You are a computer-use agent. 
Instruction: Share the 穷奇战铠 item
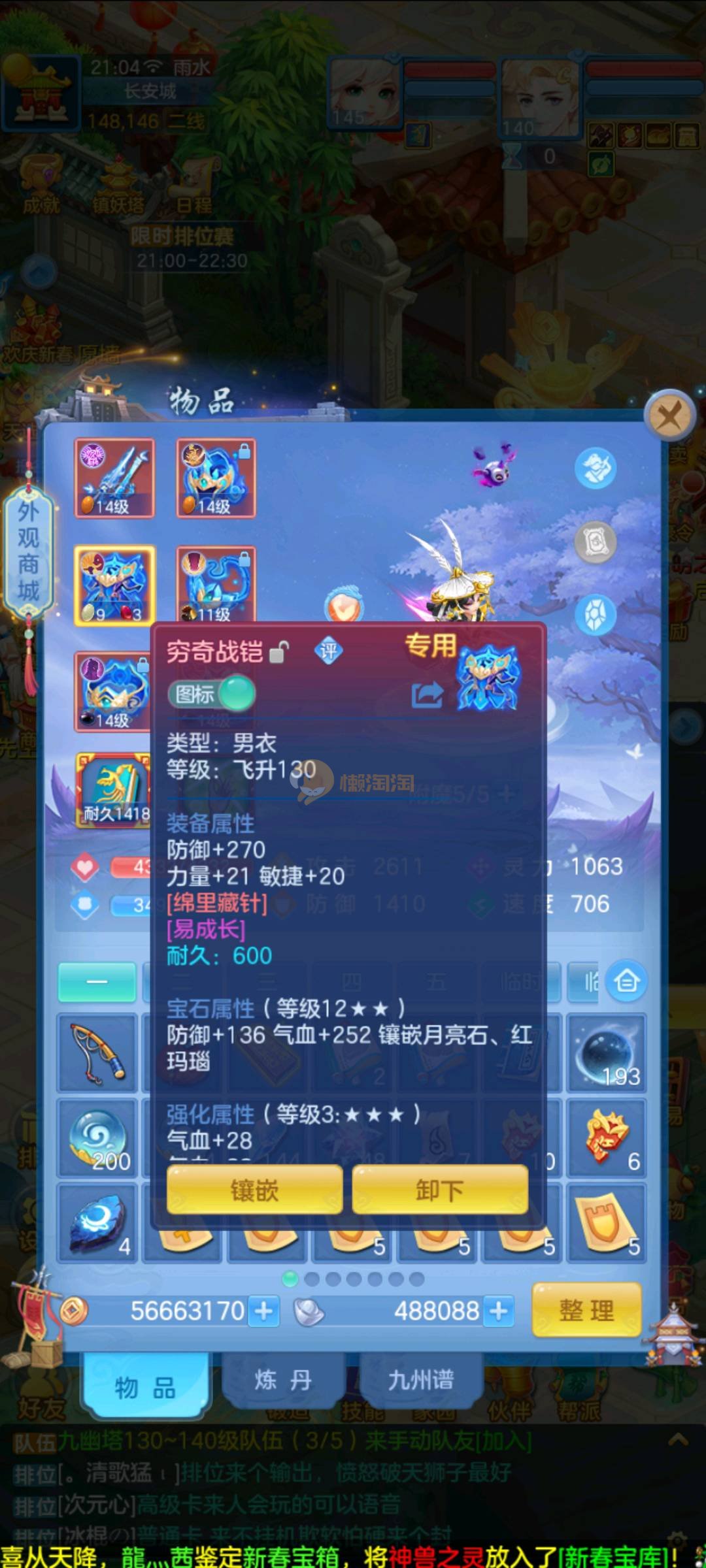427,694
